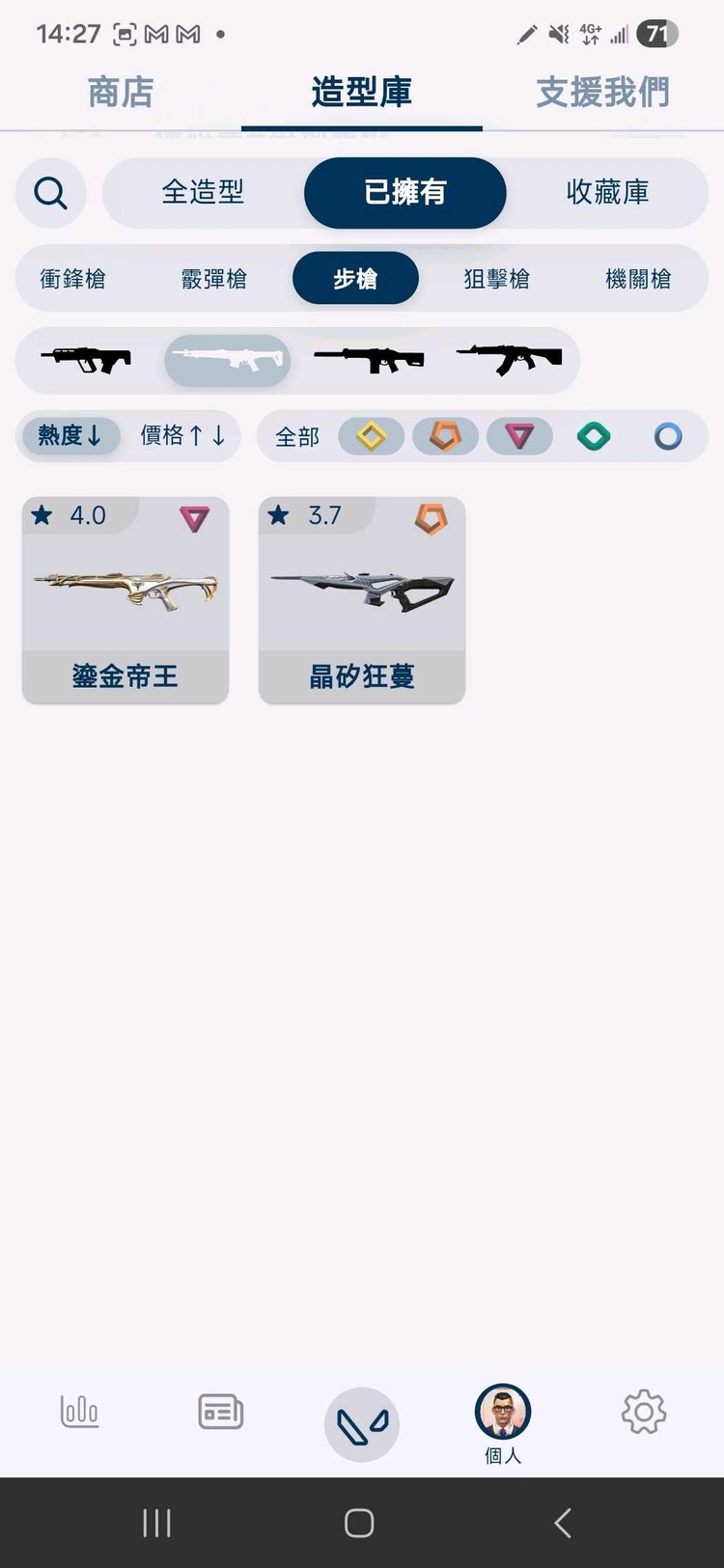Select the 全部 rarity filter
The height and width of the screenshot is (1568, 724).
pyautogui.click(x=296, y=436)
